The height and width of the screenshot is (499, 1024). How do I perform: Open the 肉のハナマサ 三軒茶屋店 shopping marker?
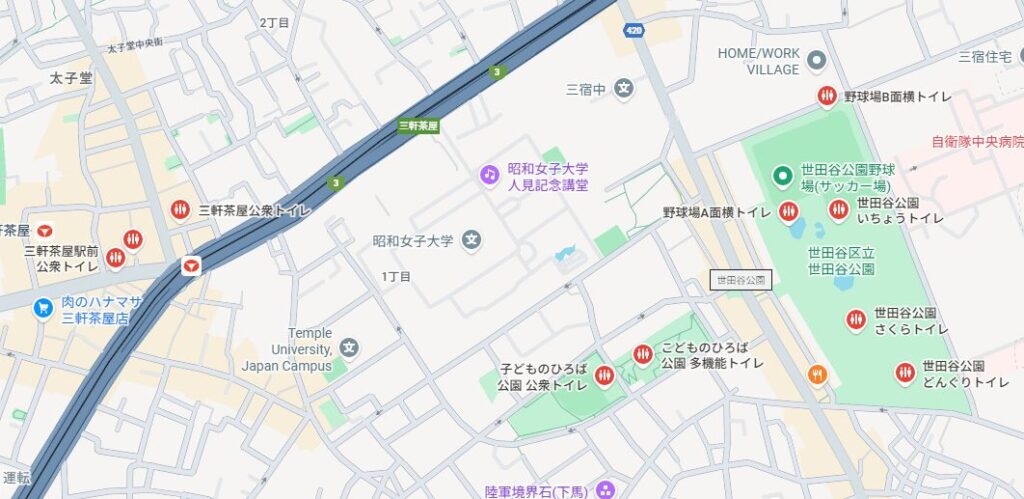(x=43, y=308)
